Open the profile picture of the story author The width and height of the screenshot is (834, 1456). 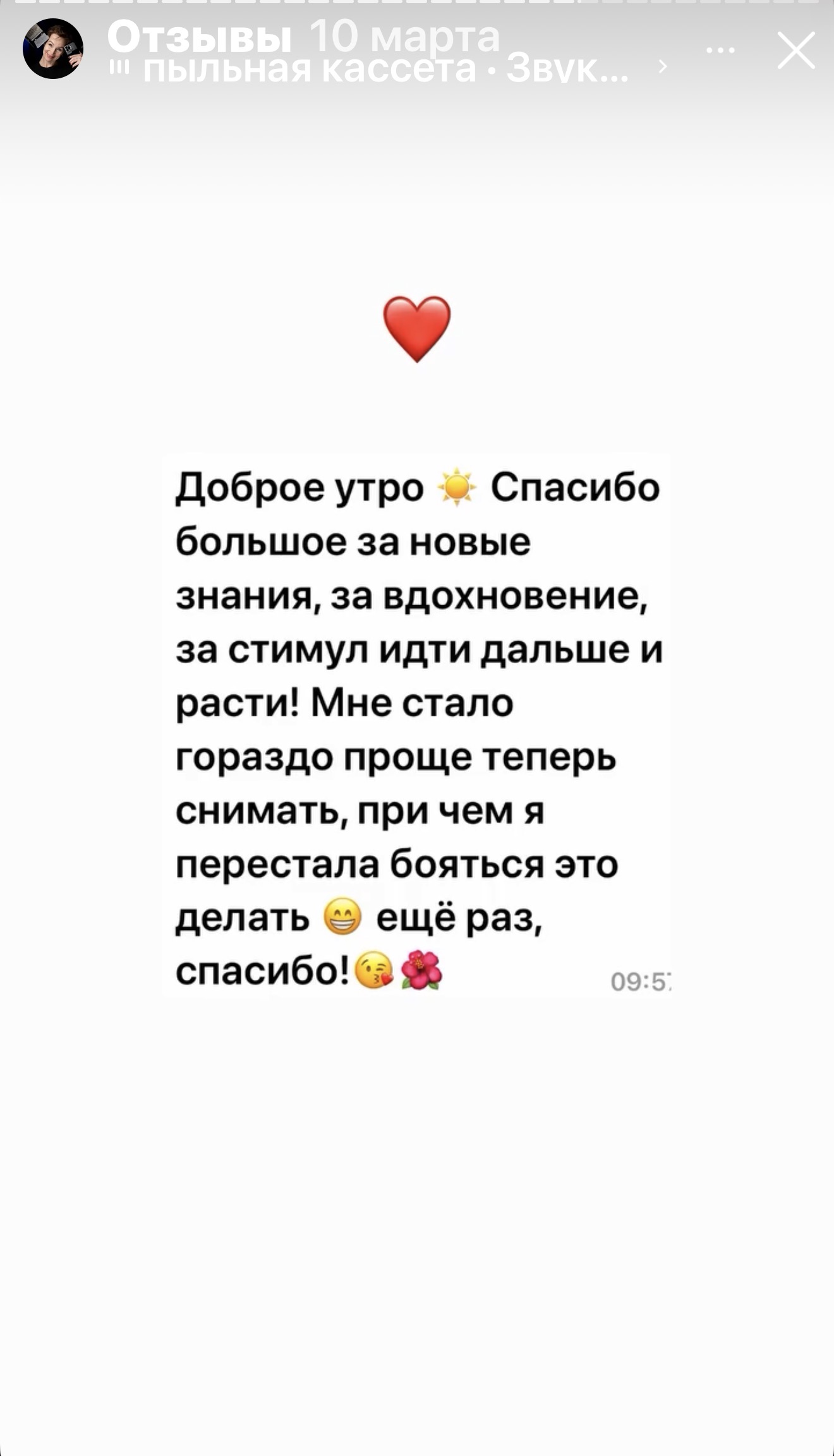[53, 49]
